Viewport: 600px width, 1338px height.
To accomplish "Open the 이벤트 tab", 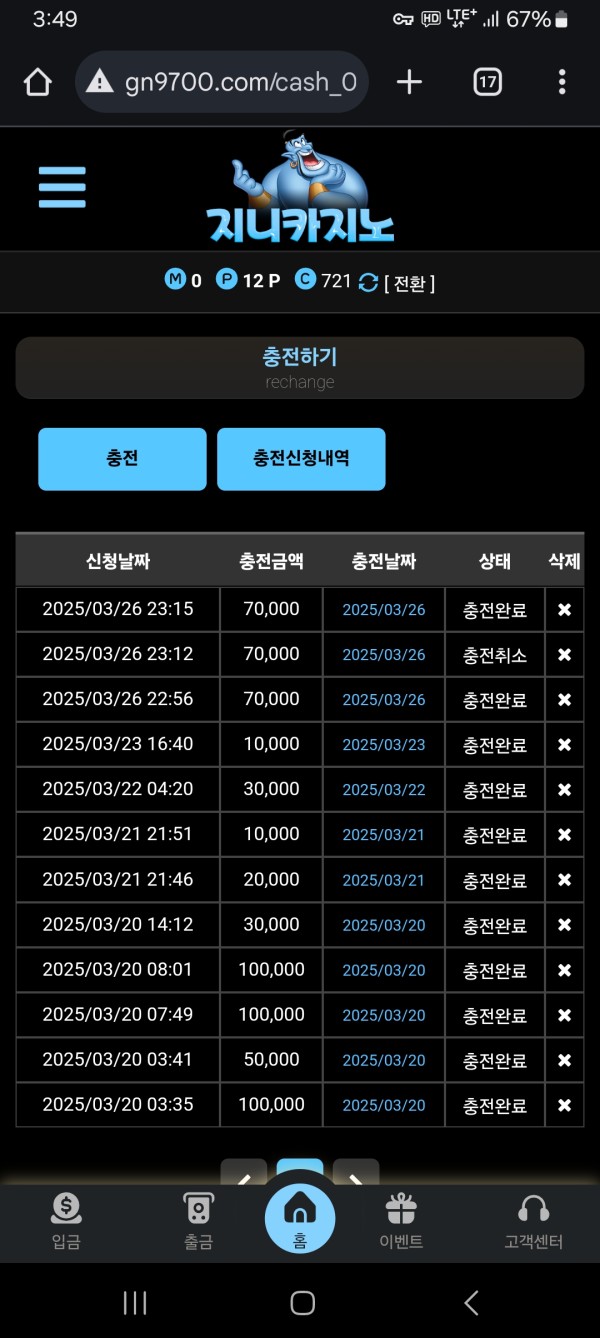I will click(x=401, y=1222).
